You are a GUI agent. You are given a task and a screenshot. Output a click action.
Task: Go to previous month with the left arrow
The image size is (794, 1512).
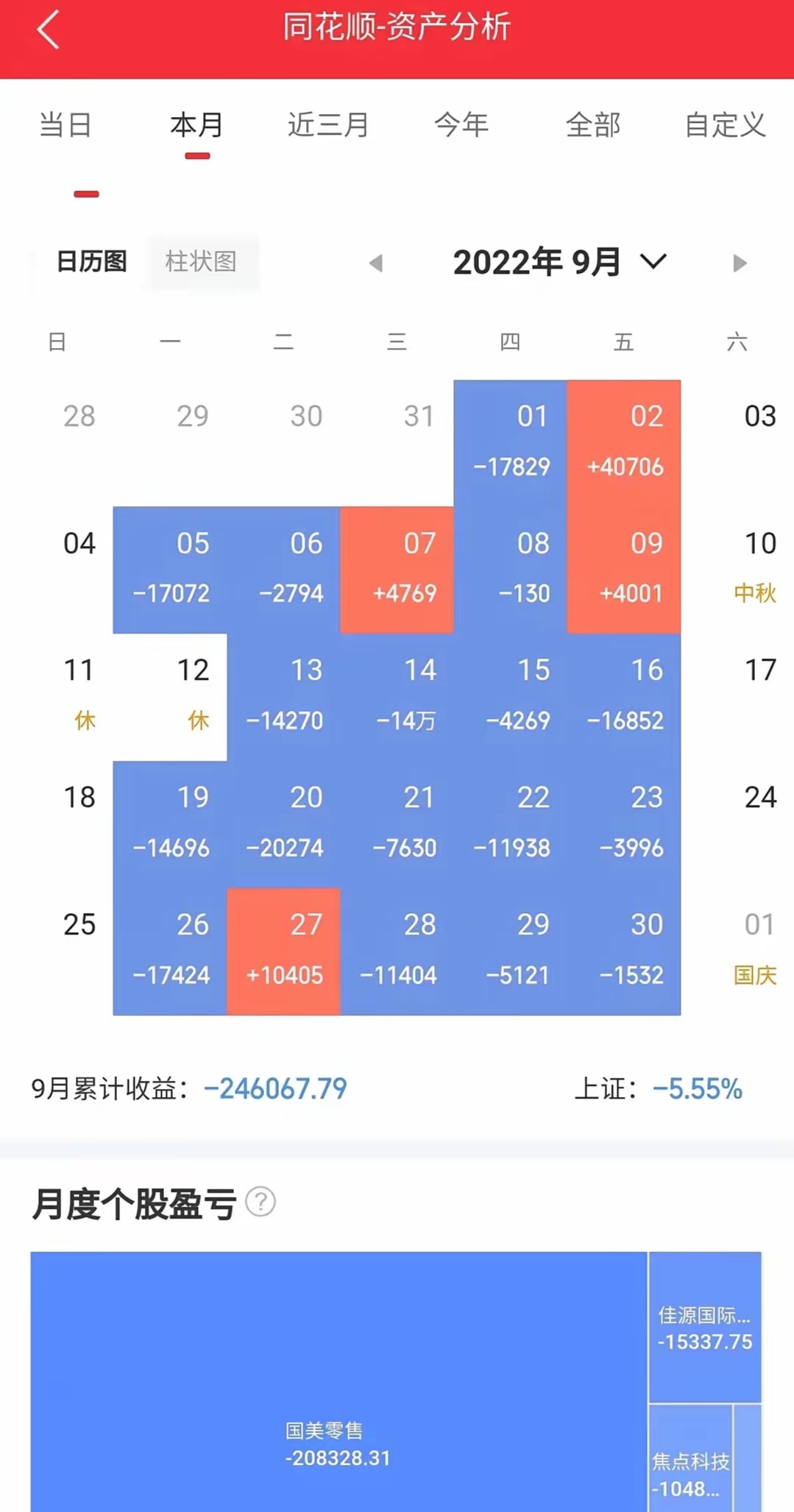point(377,263)
